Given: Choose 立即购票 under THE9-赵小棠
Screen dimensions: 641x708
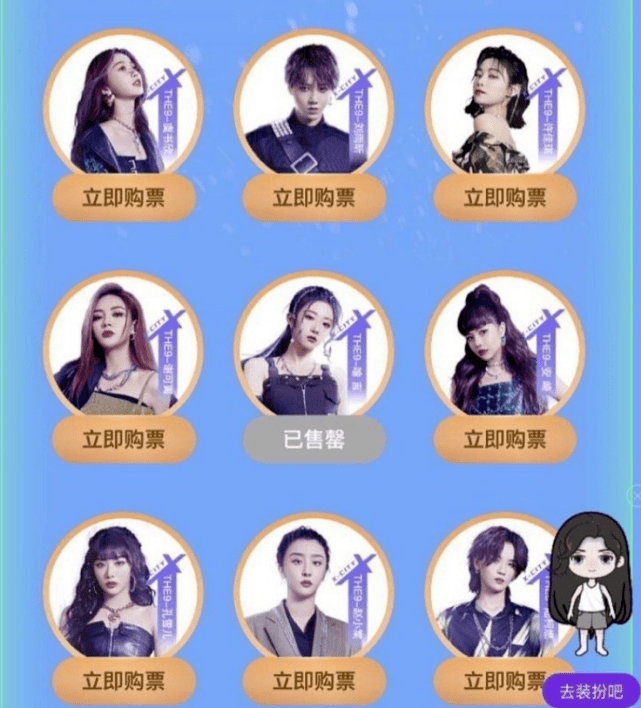Looking at the screenshot, I should [x=314, y=681].
